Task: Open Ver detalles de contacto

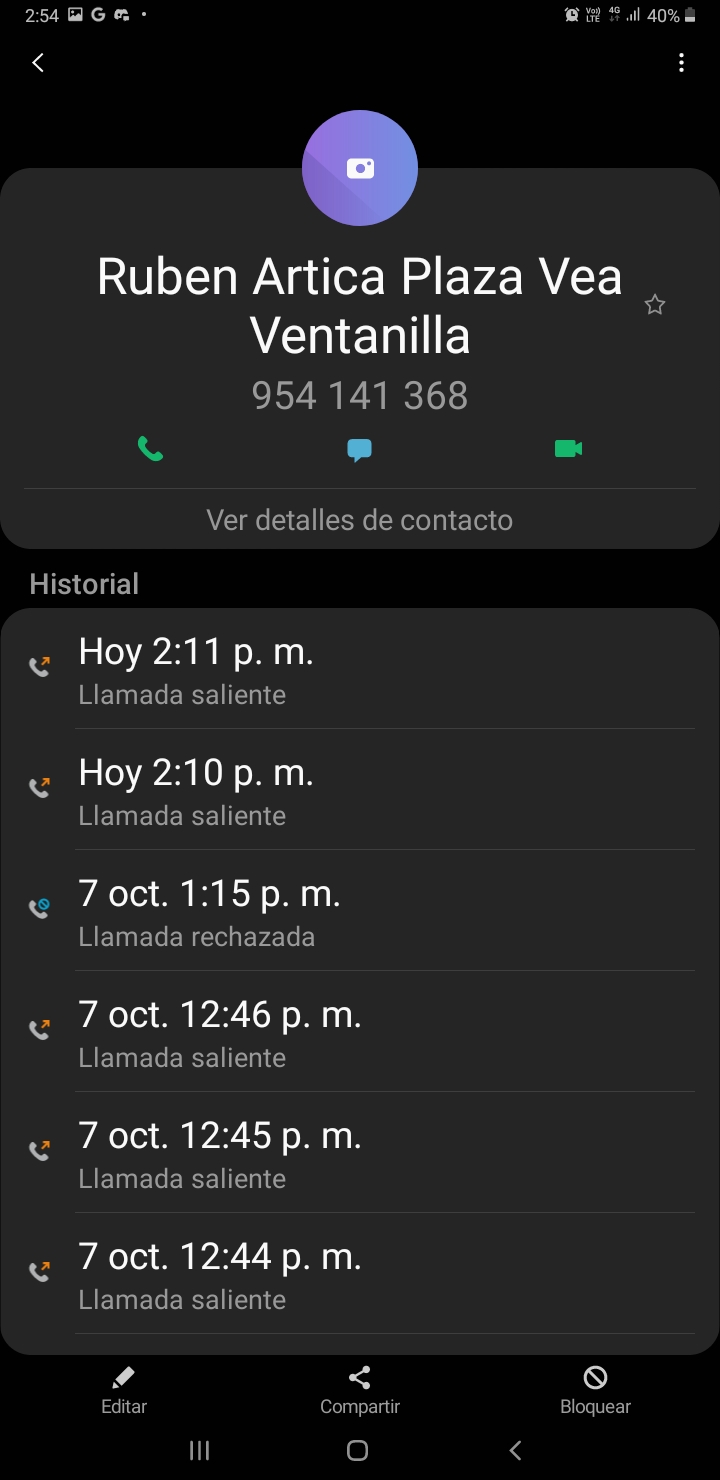Action: [360, 520]
